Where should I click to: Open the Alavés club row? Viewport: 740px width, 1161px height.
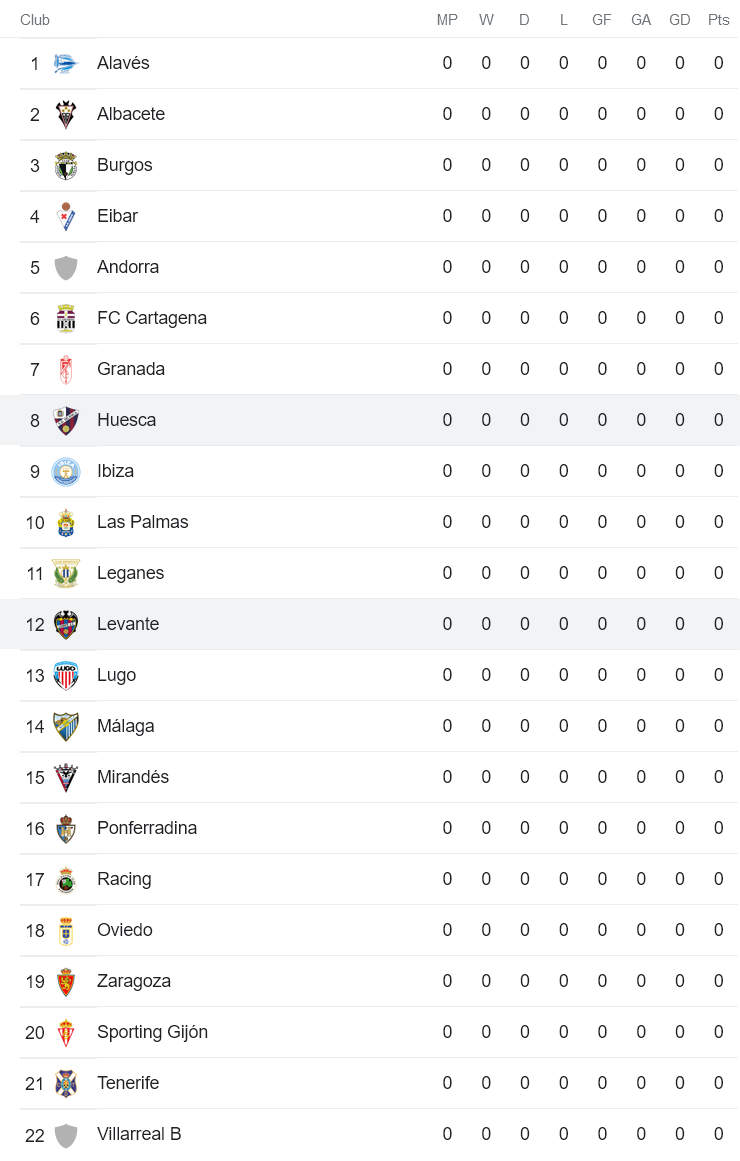tap(123, 63)
